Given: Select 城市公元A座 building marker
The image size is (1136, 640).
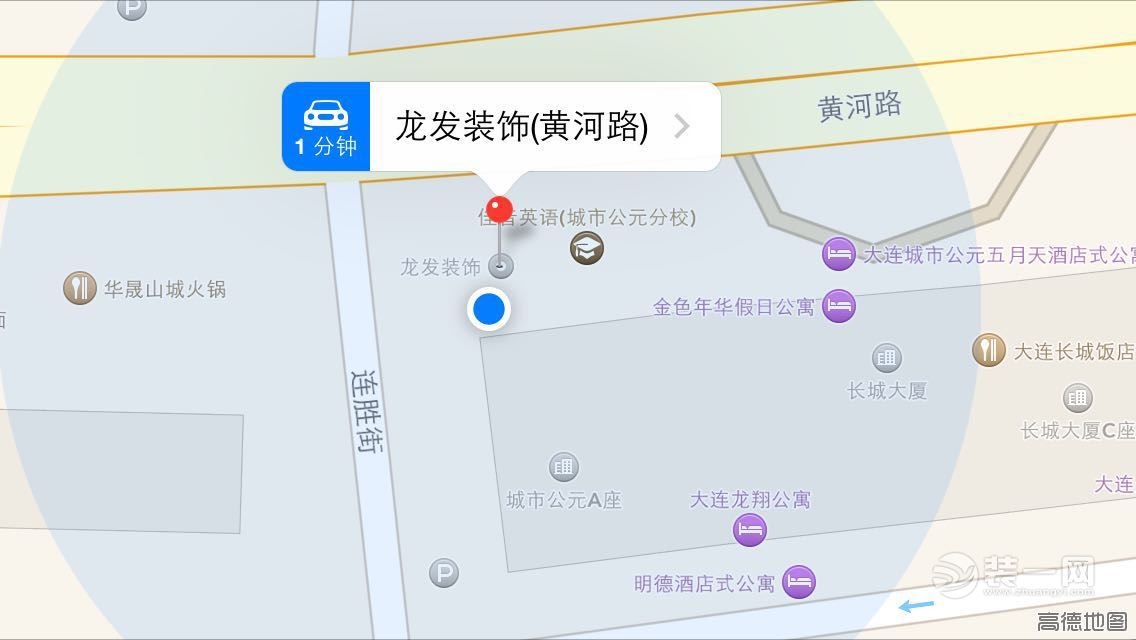Looking at the screenshot, I should 564,467.
